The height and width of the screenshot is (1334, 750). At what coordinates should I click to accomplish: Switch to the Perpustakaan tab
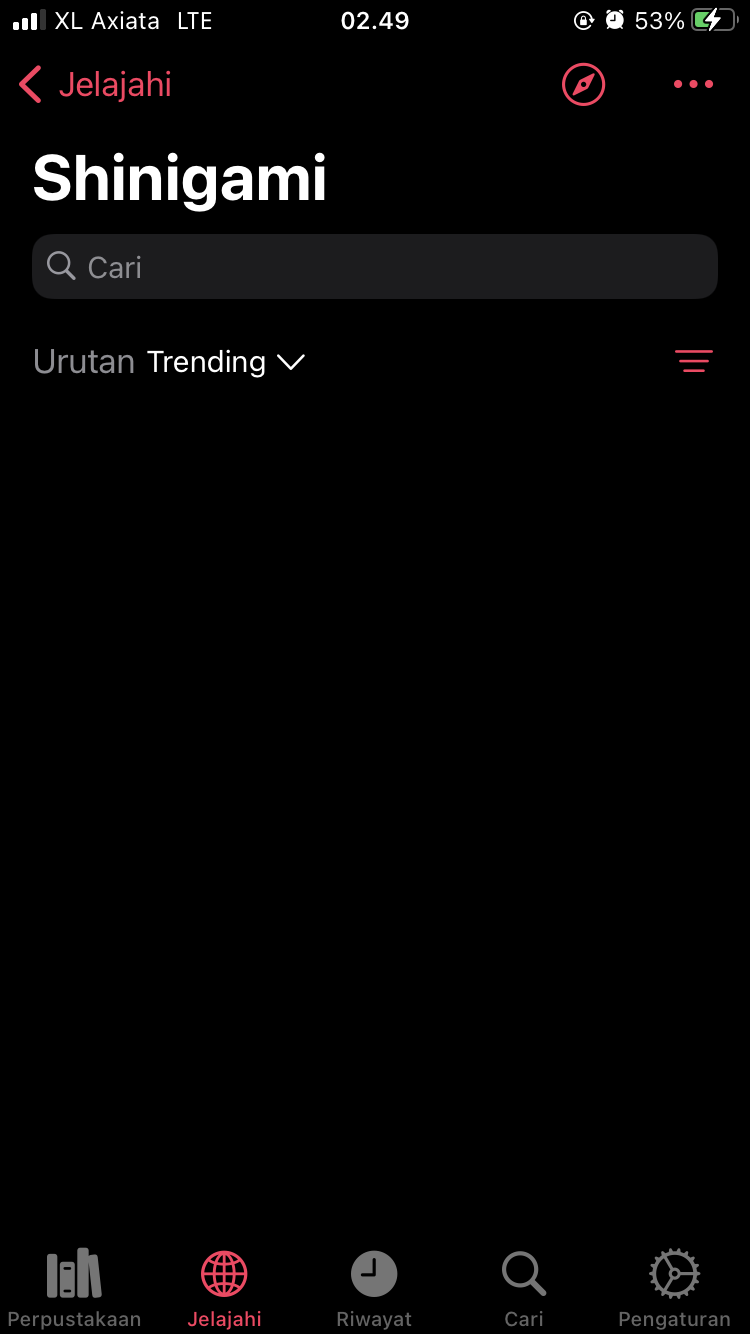[74, 1288]
